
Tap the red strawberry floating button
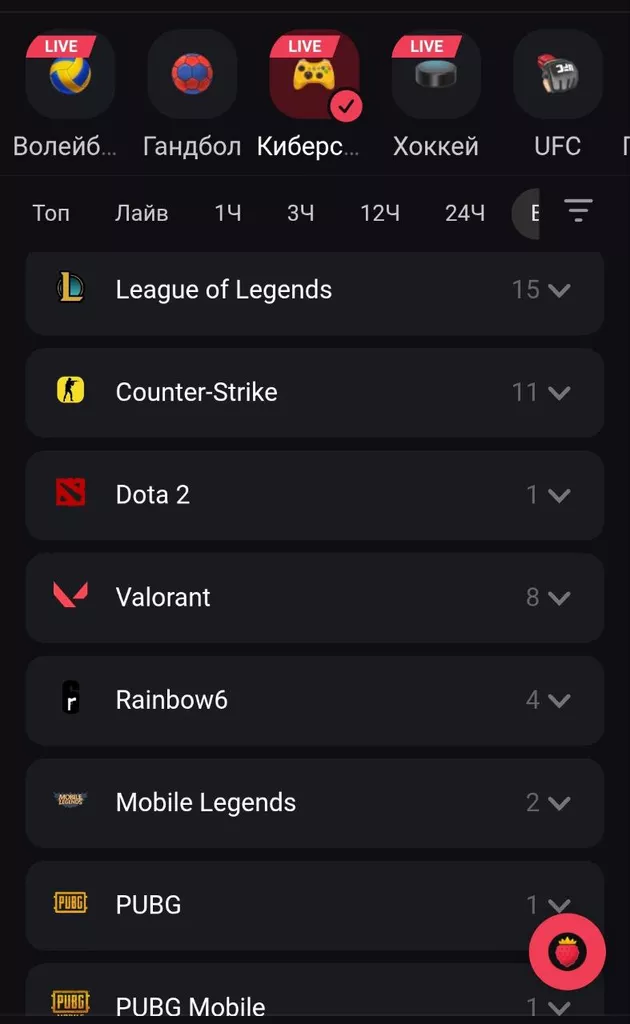[567, 951]
